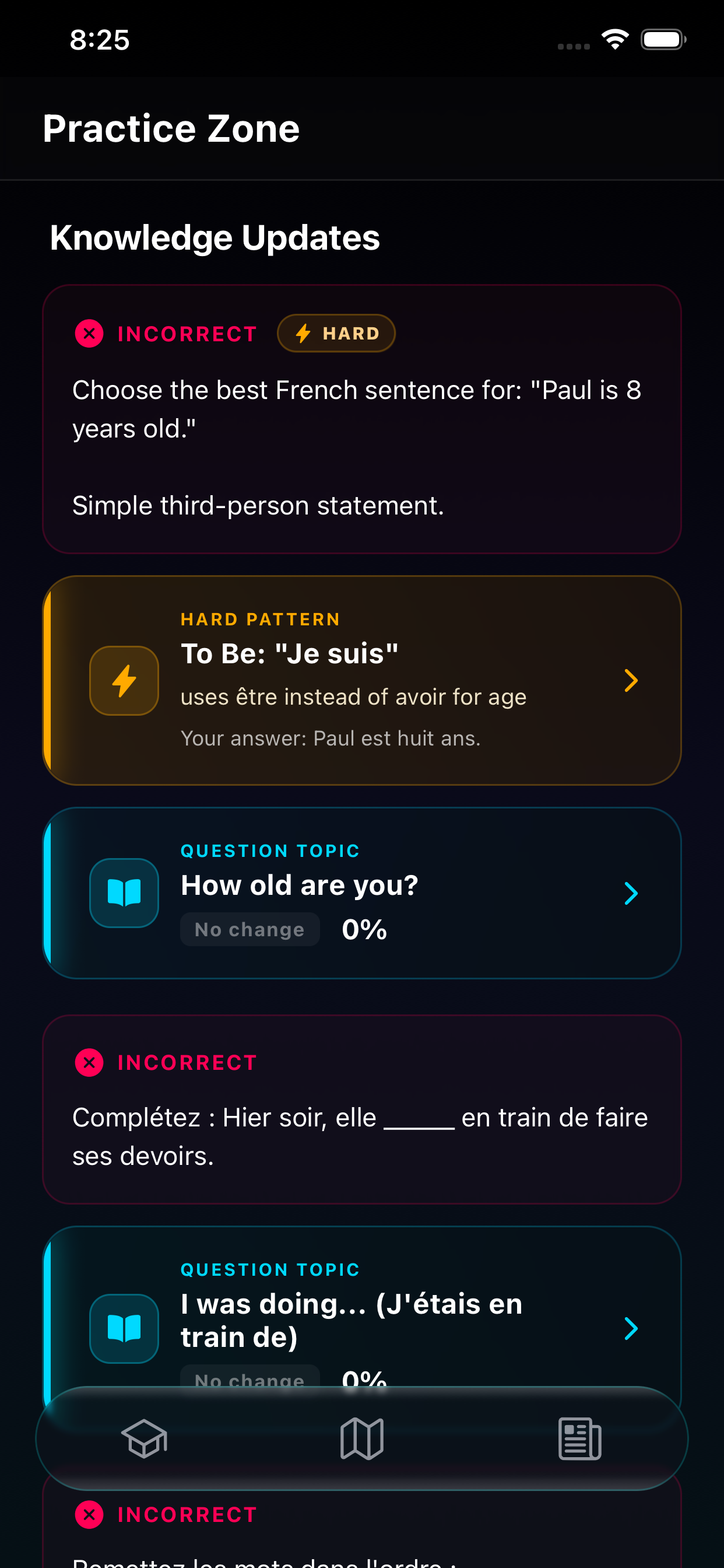Select the "Your answer: Paul est huit ans" text
The image size is (724, 1568).
tap(331, 737)
